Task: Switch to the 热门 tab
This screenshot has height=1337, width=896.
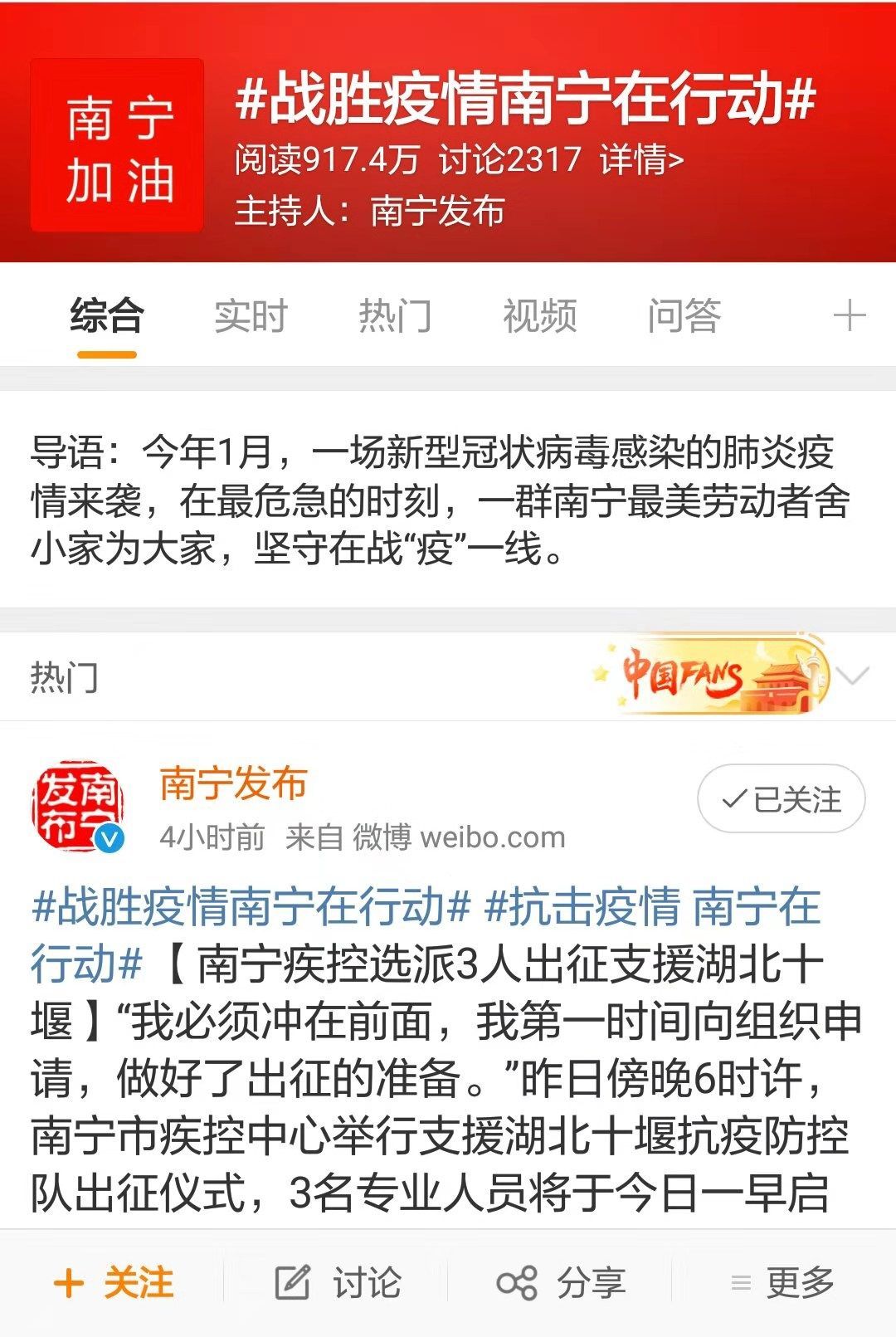Action: 395,316
